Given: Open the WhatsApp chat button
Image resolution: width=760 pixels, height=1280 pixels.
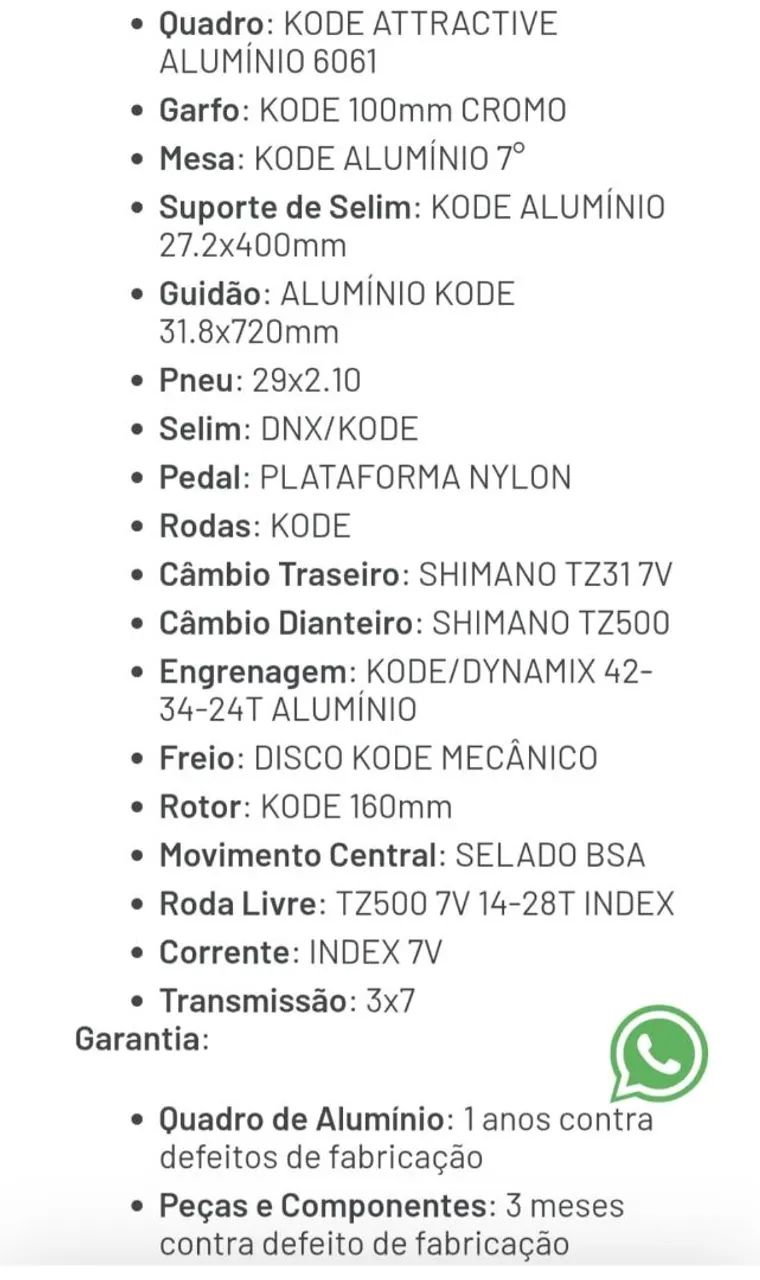Looking at the screenshot, I should (658, 1053).
